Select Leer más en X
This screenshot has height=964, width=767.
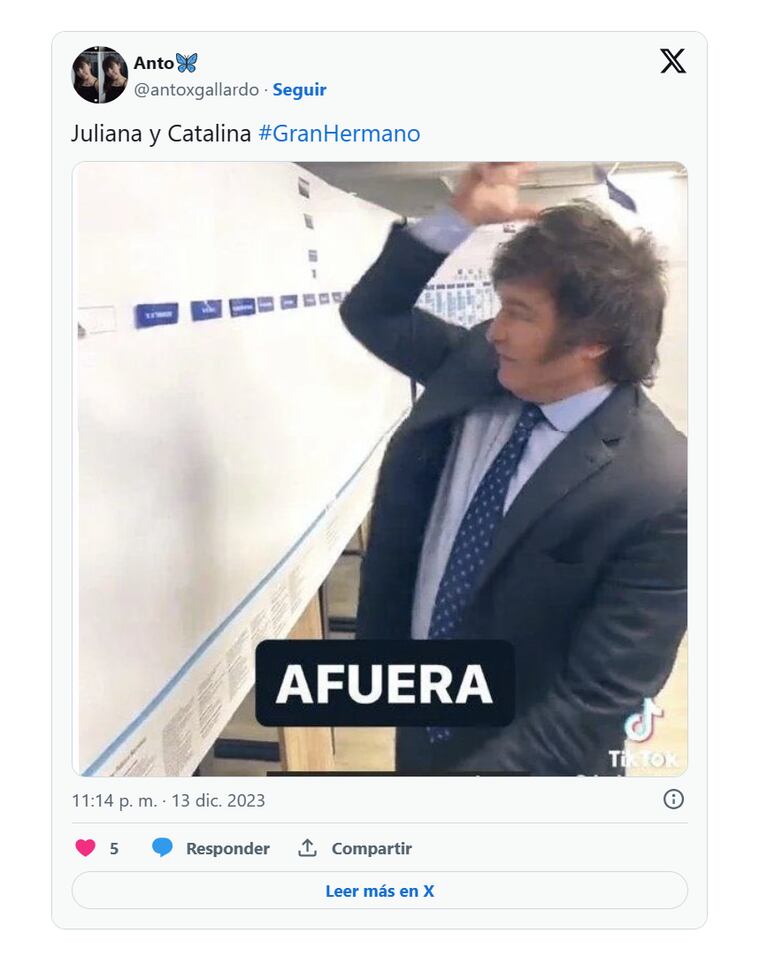pyautogui.click(x=380, y=891)
